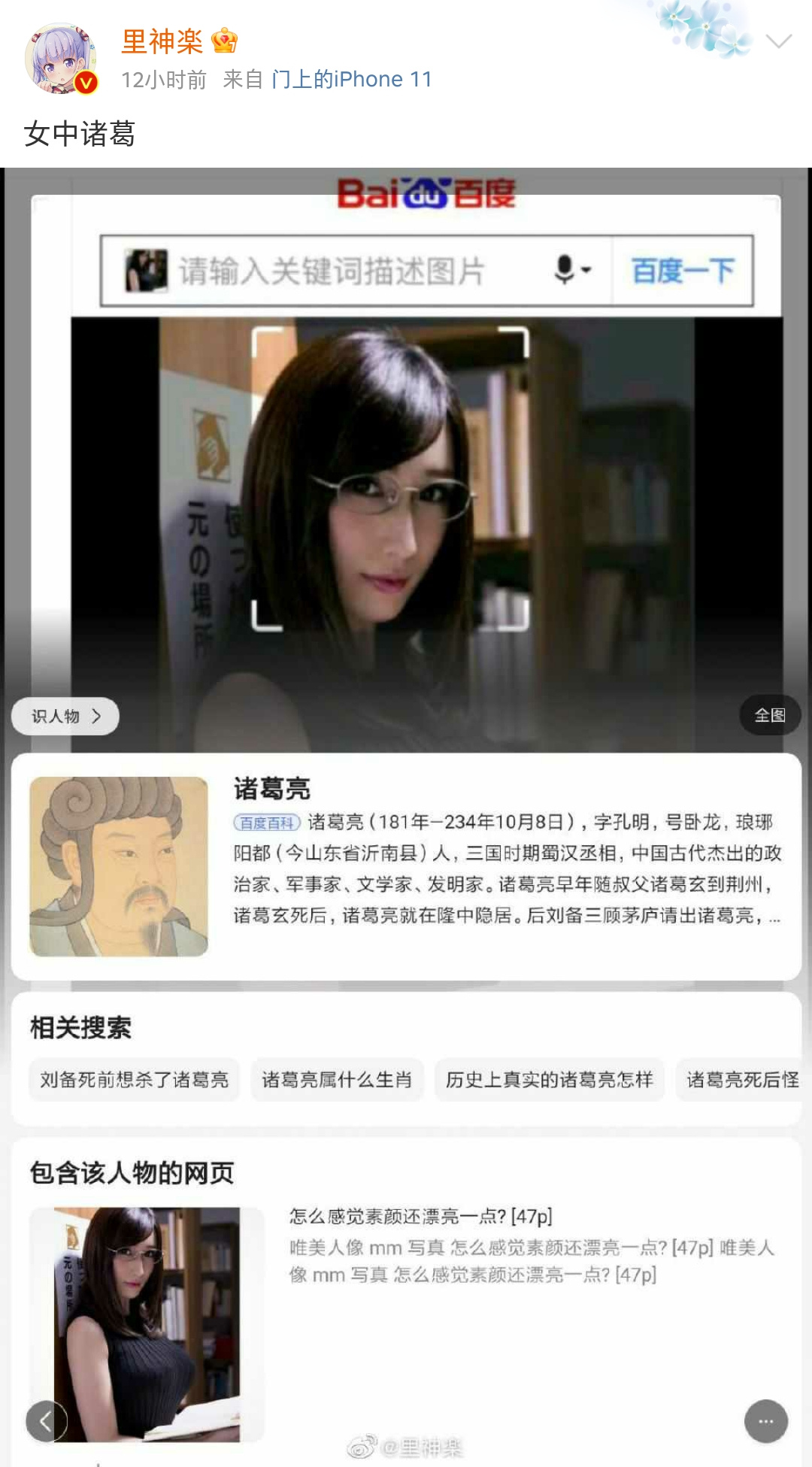The width and height of the screenshot is (812, 1467).
Task: Expand the post options chevron
Action: (x=778, y=41)
